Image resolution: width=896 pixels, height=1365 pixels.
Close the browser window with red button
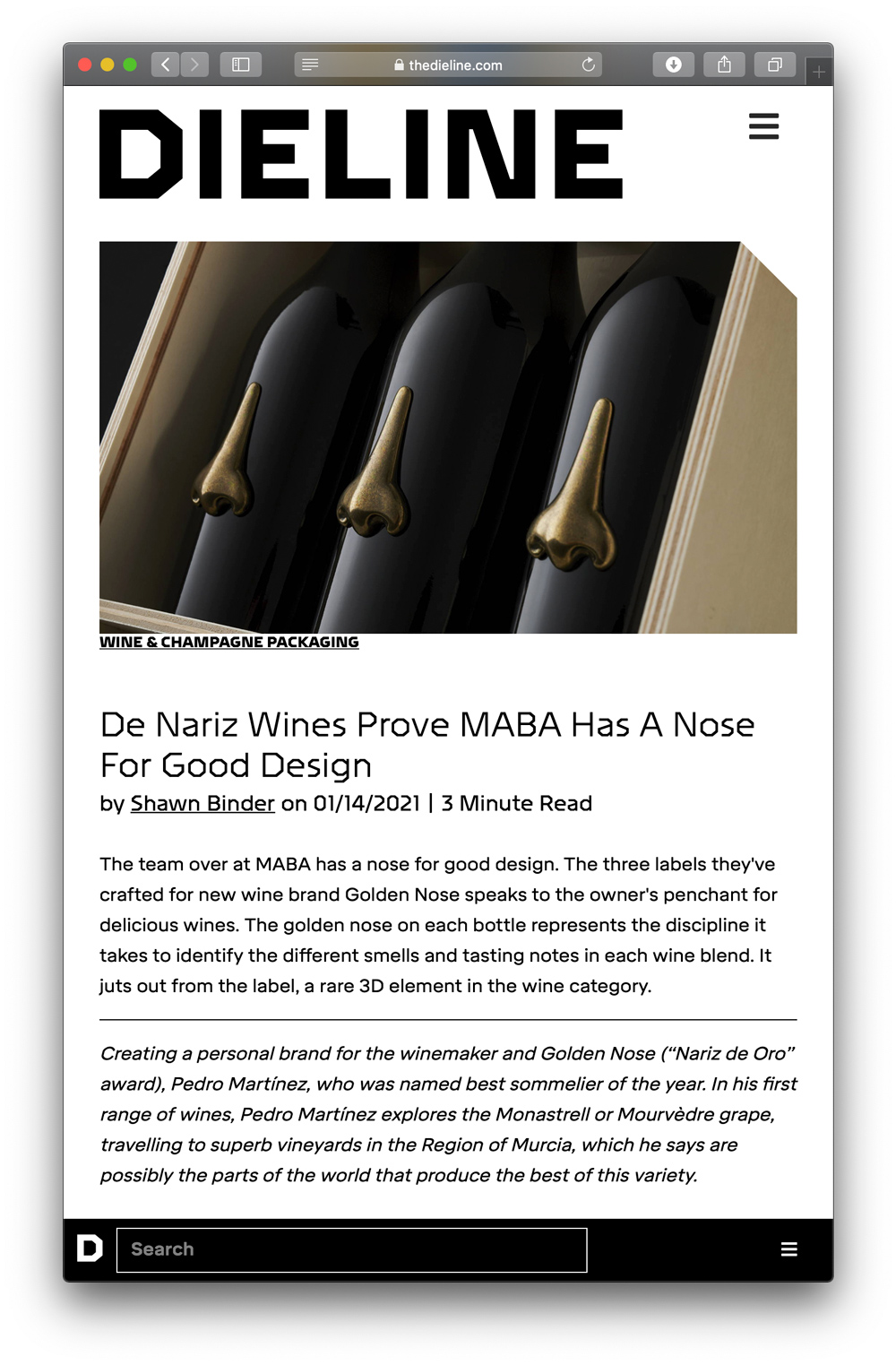[x=85, y=65]
